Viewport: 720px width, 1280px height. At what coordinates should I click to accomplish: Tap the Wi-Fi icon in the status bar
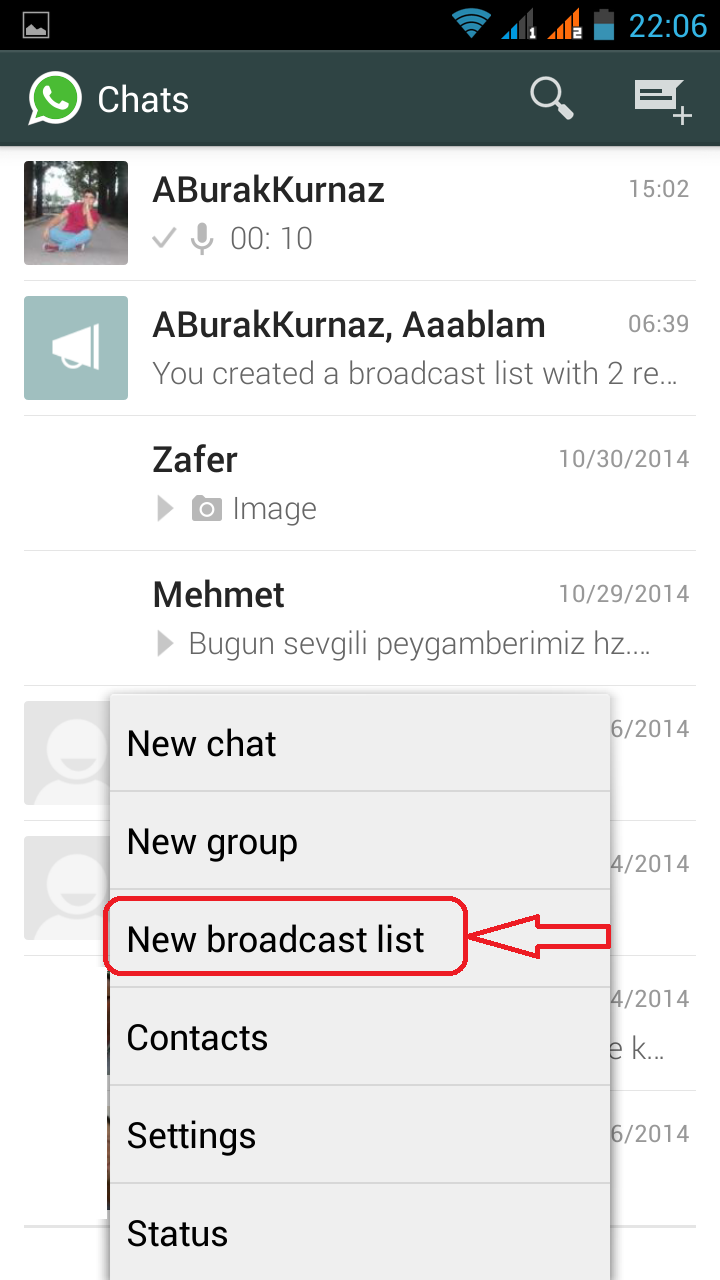coord(470,23)
